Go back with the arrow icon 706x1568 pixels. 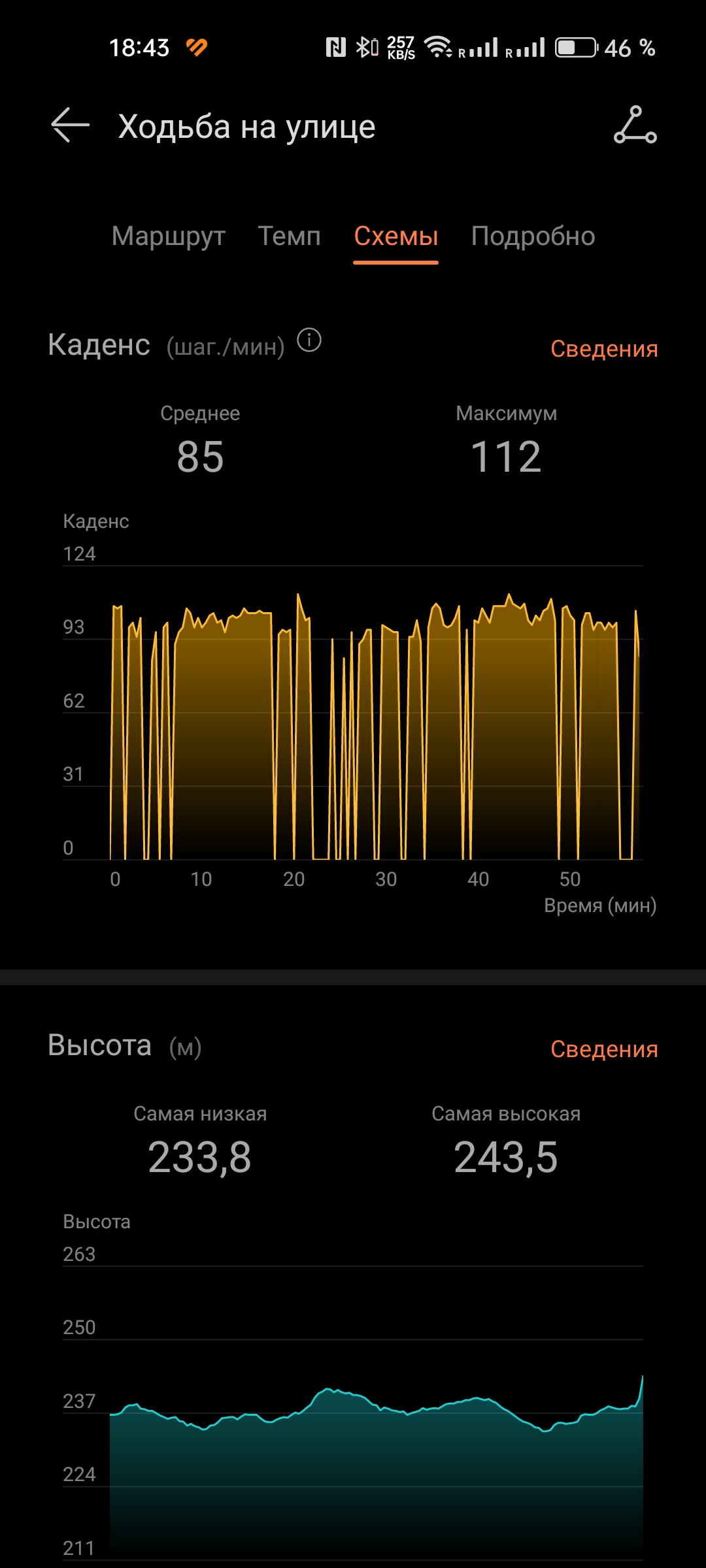click(70, 125)
